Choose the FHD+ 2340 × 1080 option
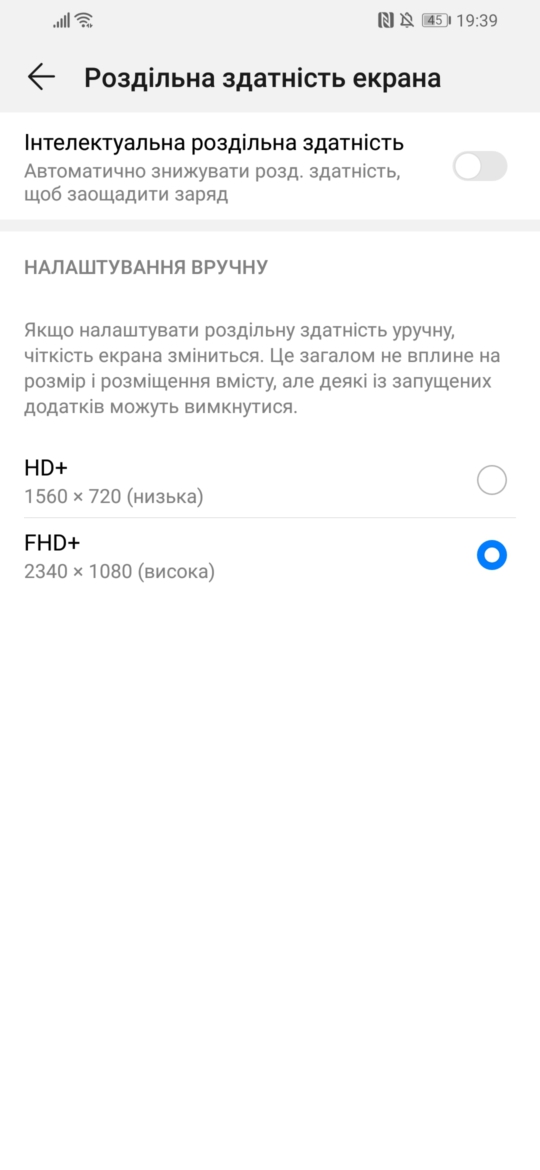This screenshot has width=540, height=1170. click(270, 556)
